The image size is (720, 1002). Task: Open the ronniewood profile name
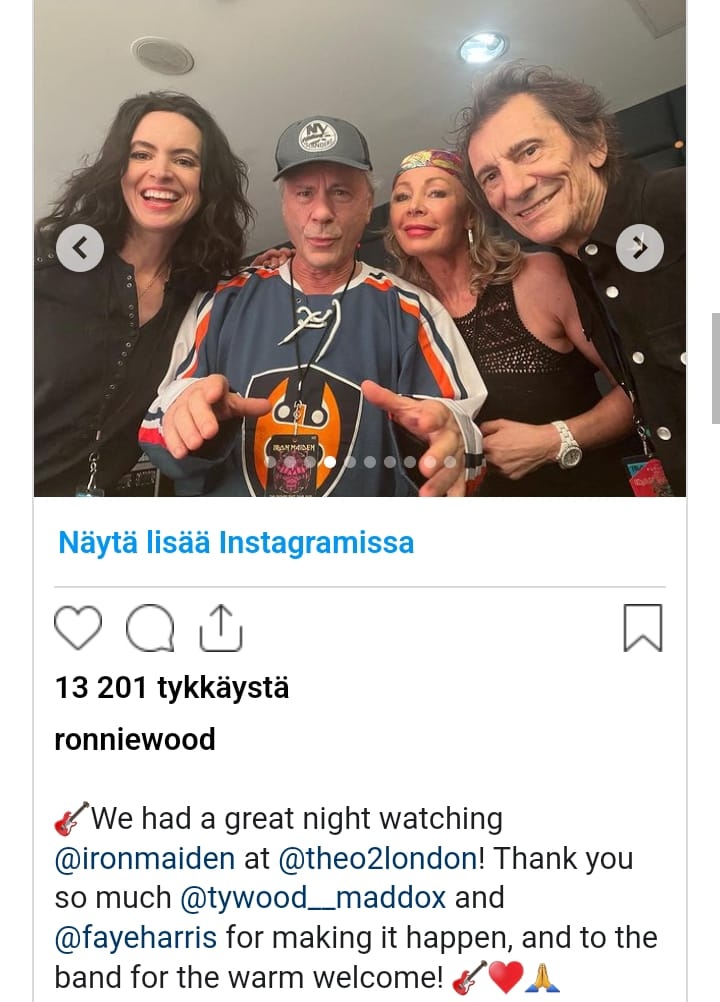pyautogui.click(x=135, y=740)
